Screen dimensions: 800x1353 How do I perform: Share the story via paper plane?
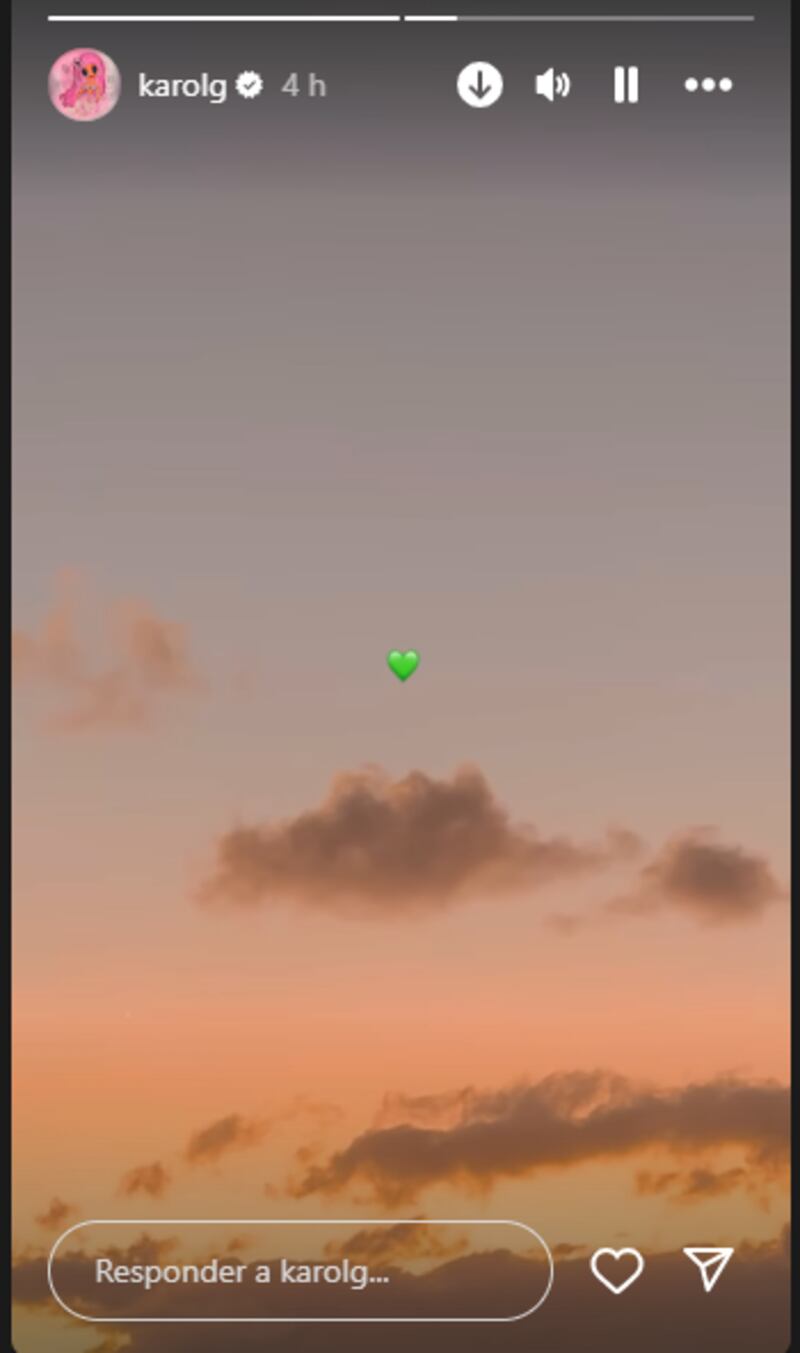pyautogui.click(x=709, y=1270)
